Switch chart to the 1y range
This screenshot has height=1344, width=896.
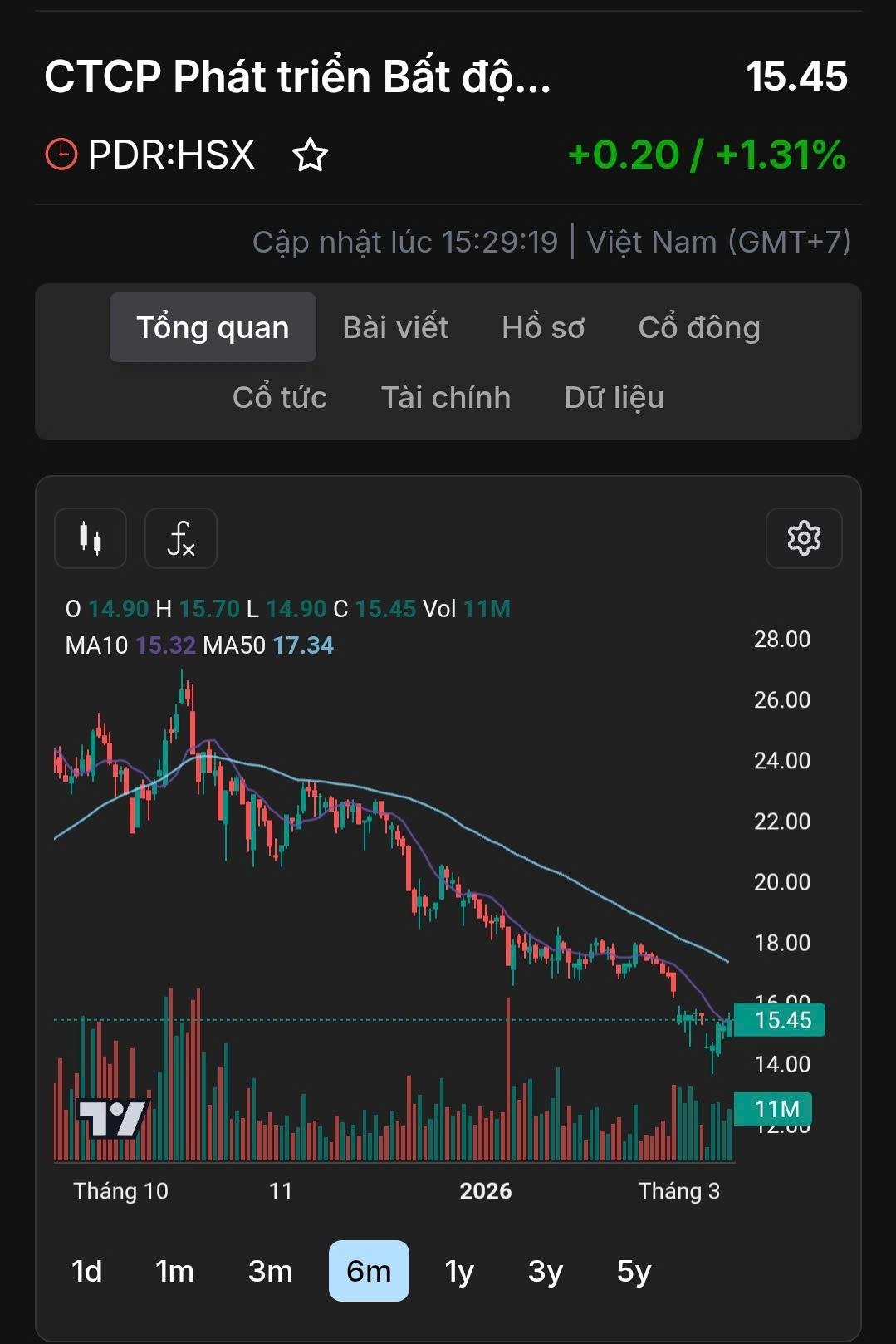click(459, 1271)
